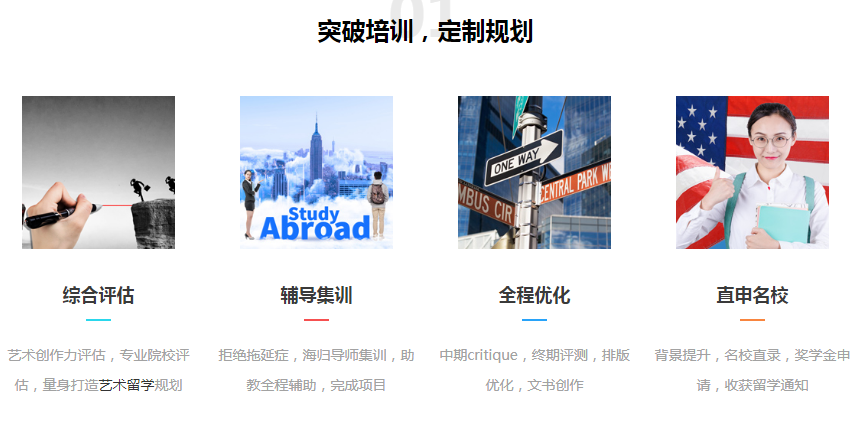This screenshot has width=867, height=434.
Task: Open the 辅导集训 Study Abroad card
Action: [x=316, y=173]
